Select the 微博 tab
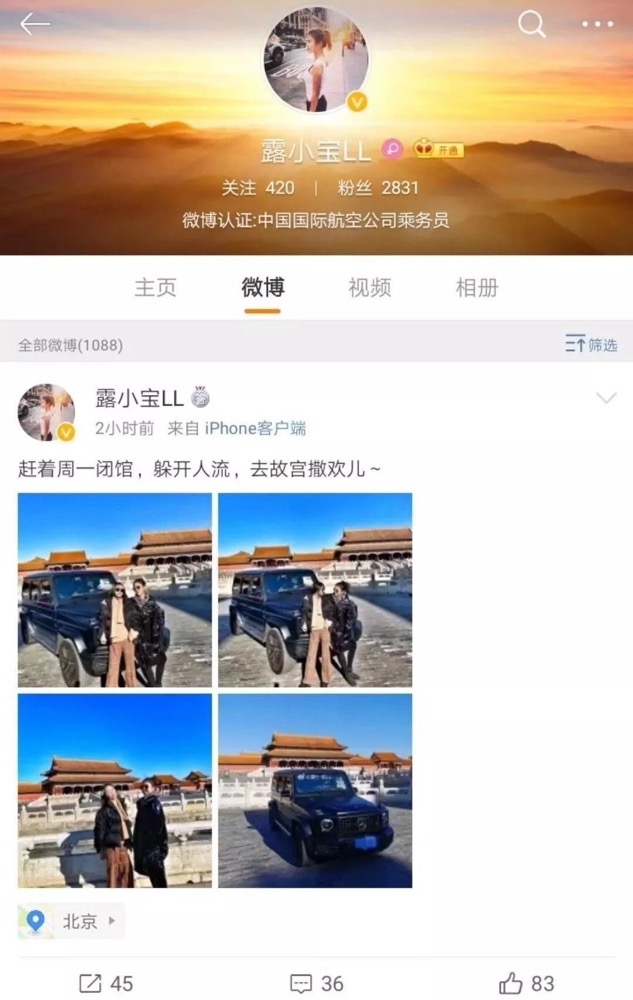The width and height of the screenshot is (633, 1000). (262, 288)
